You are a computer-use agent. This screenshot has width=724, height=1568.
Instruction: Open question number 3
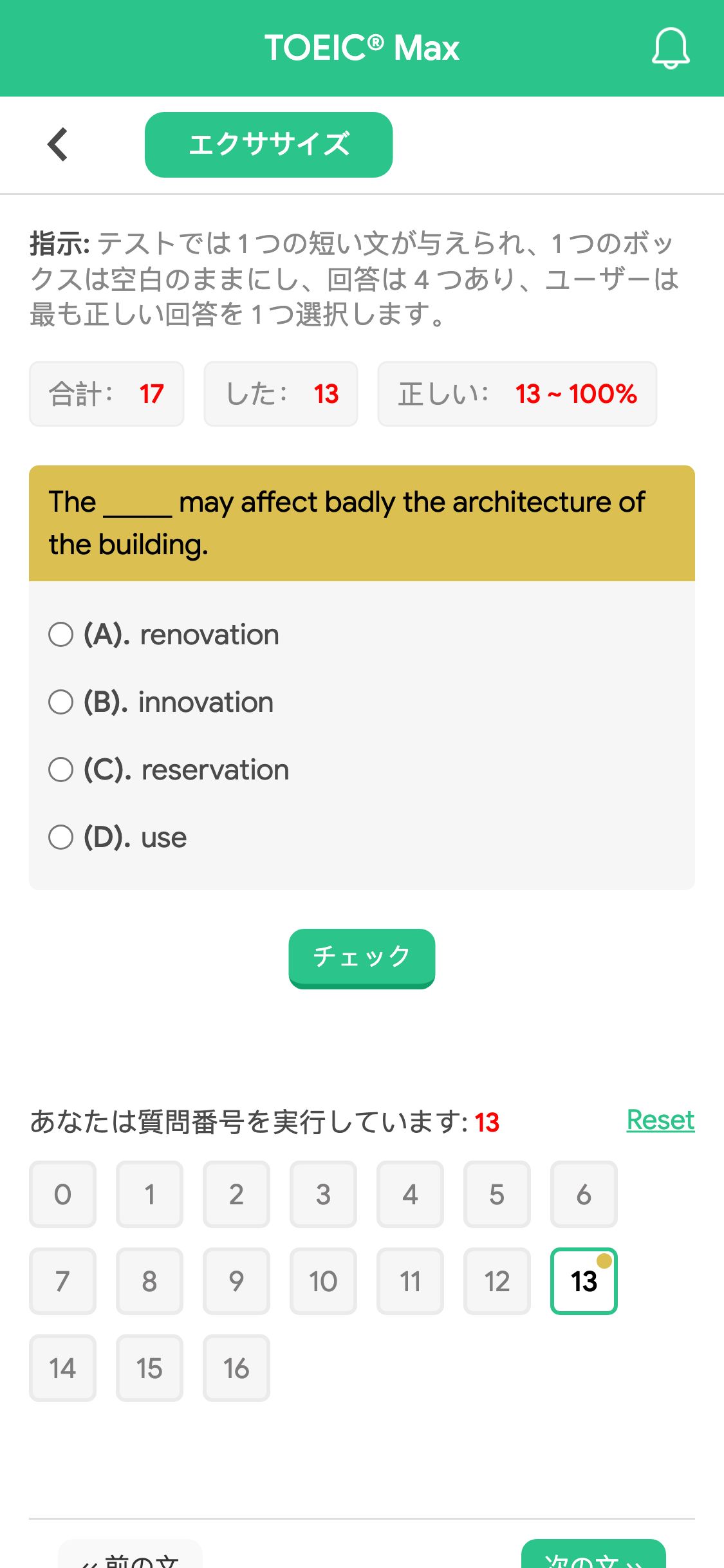323,1195
